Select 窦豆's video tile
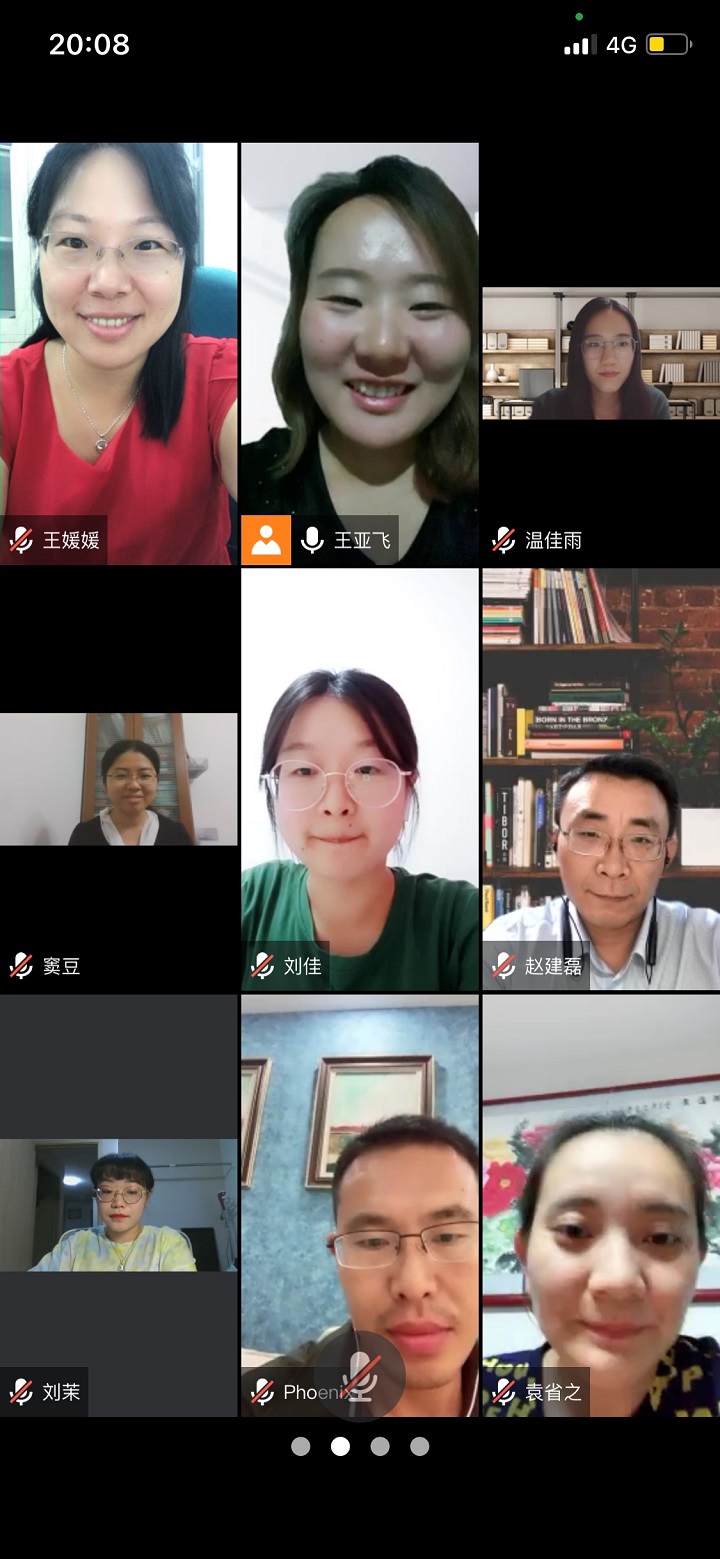The height and width of the screenshot is (1559, 720). (x=118, y=780)
